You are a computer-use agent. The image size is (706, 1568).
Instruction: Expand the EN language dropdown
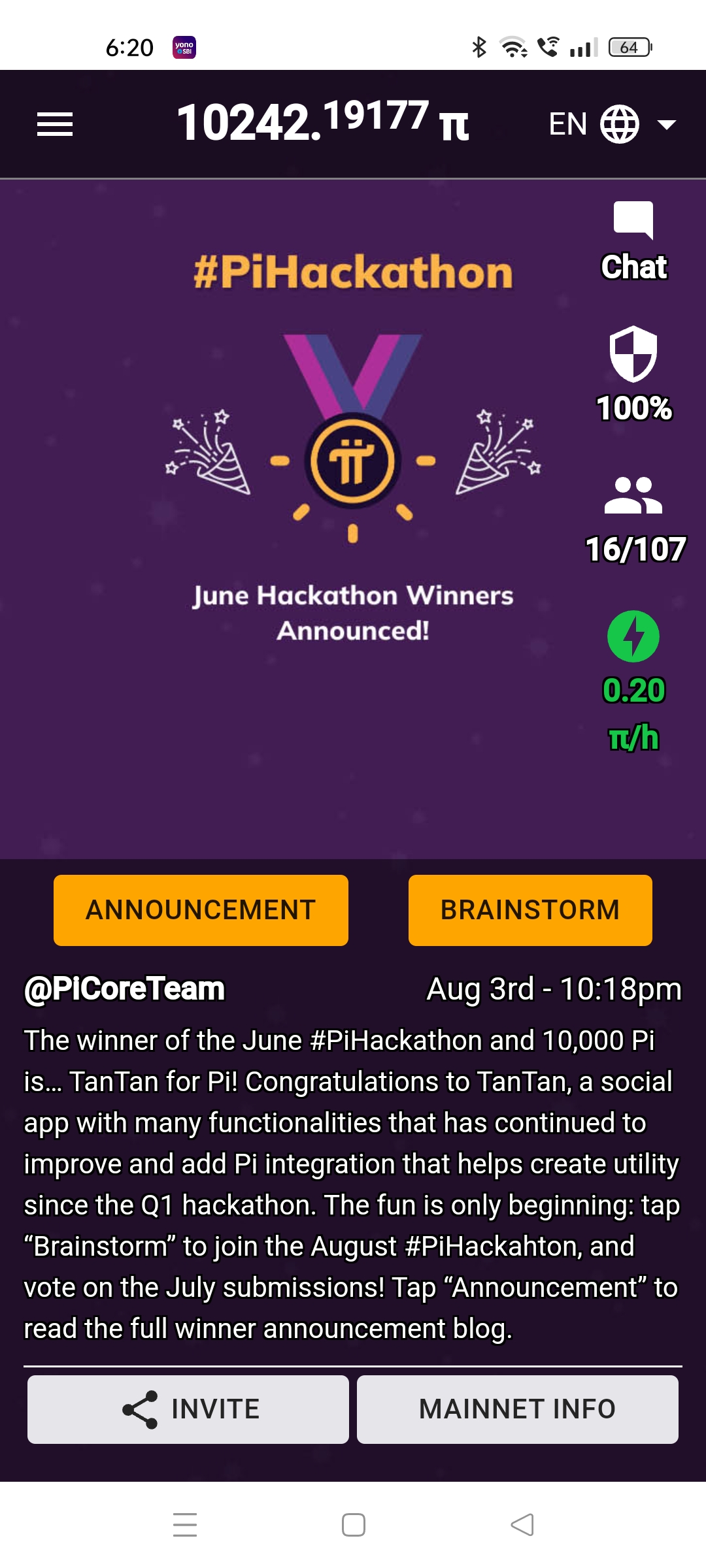pyautogui.click(x=613, y=124)
